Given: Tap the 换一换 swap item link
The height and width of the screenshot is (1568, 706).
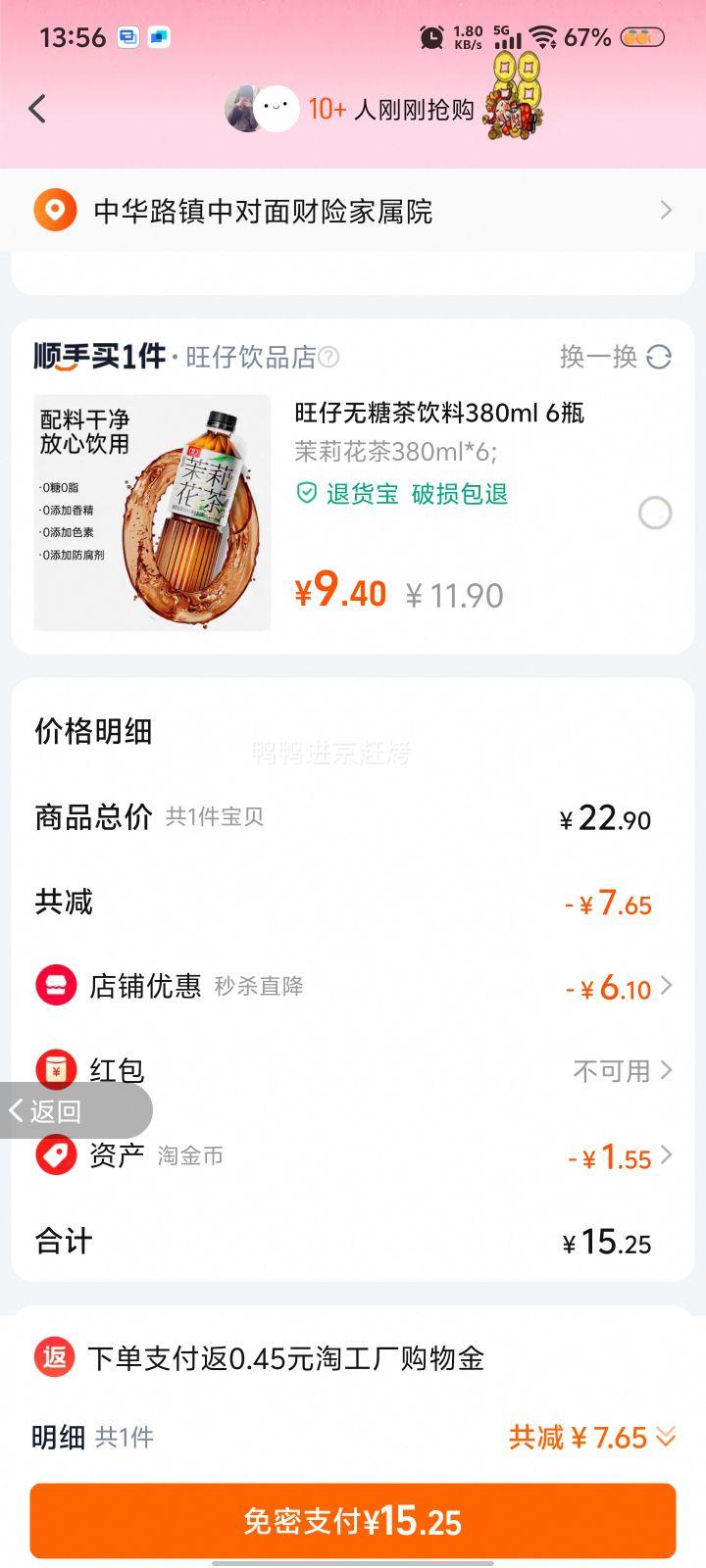Looking at the screenshot, I should (596, 359).
